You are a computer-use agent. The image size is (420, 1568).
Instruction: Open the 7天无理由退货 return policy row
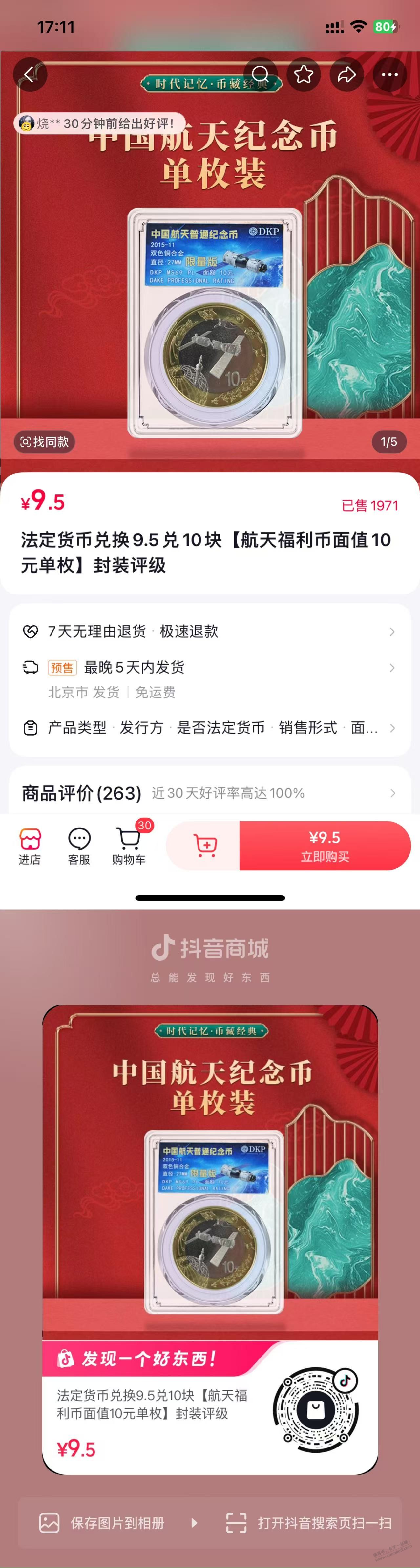[x=209, y=631]
